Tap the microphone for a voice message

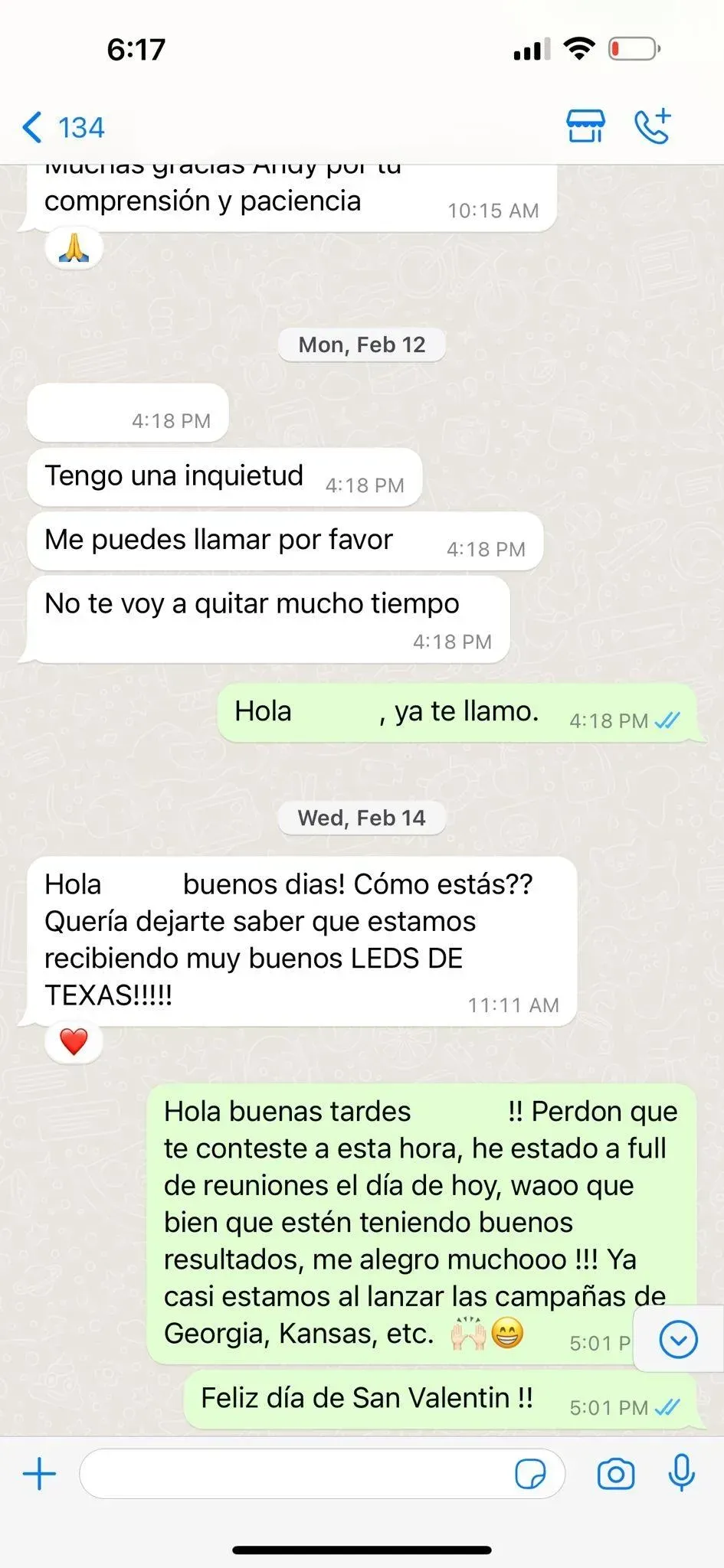(x=681, y=1472)
